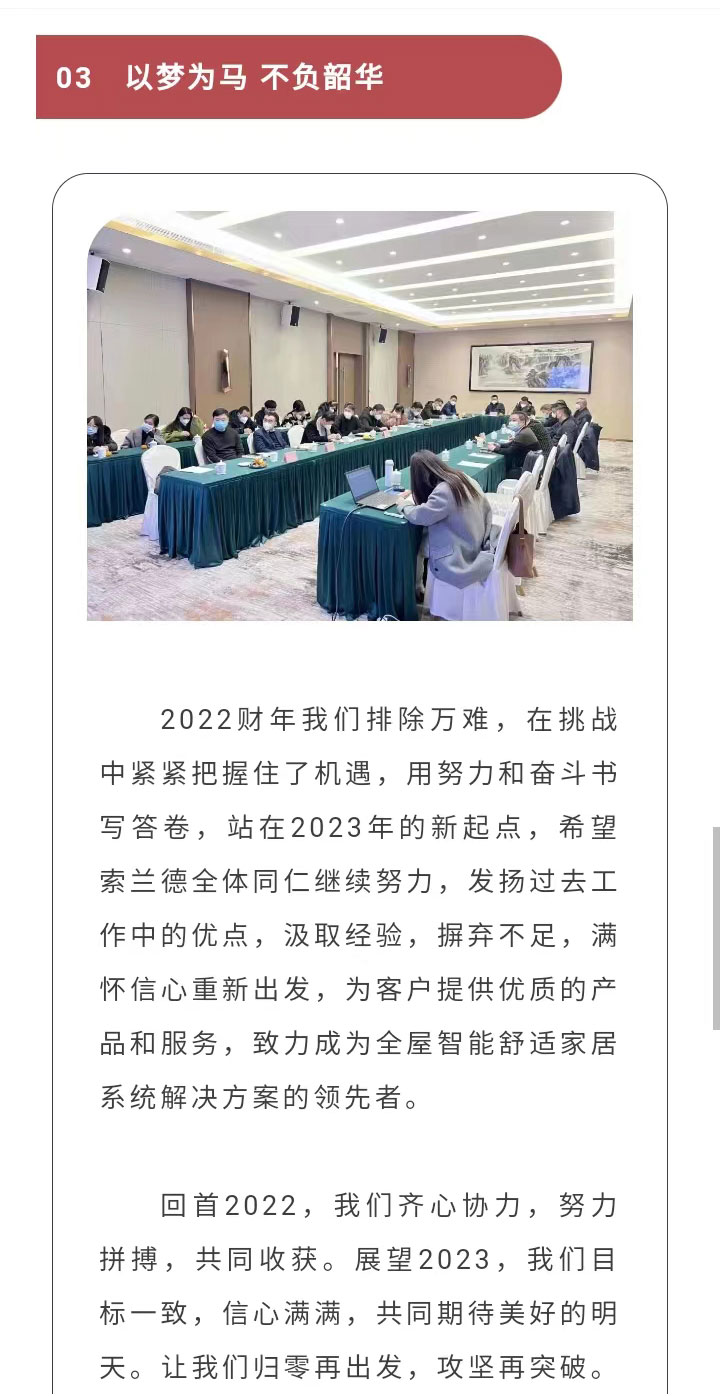Open the meeting room photo
Viewport: 720px width, 1396px height.
(x=360, y=416)
